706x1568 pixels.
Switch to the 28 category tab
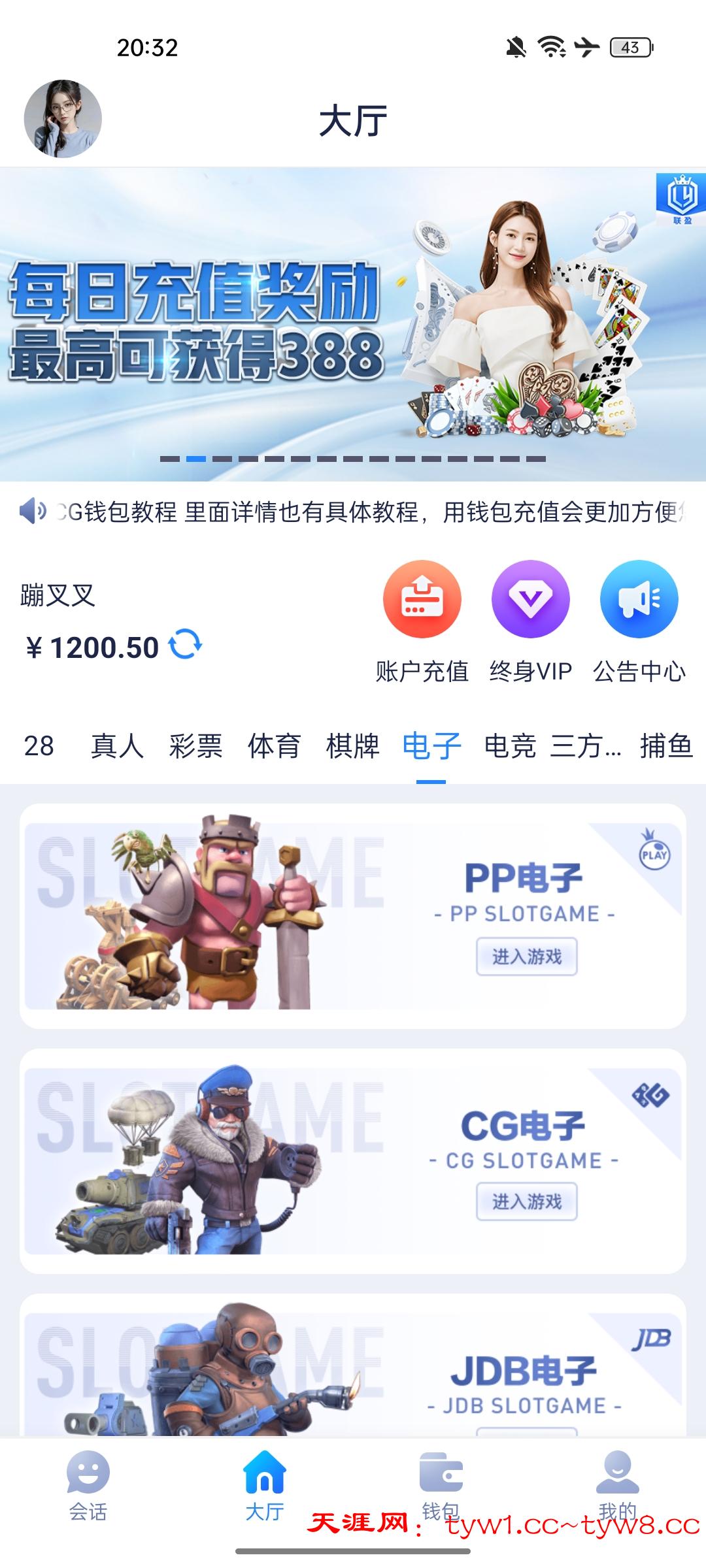click(39, 745)
